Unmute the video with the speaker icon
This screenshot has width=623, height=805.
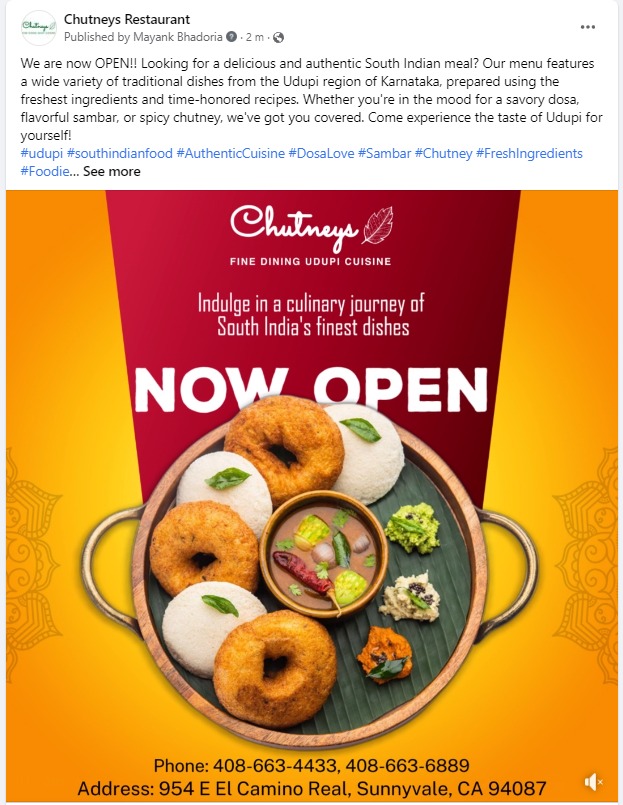tap(593, 781)
